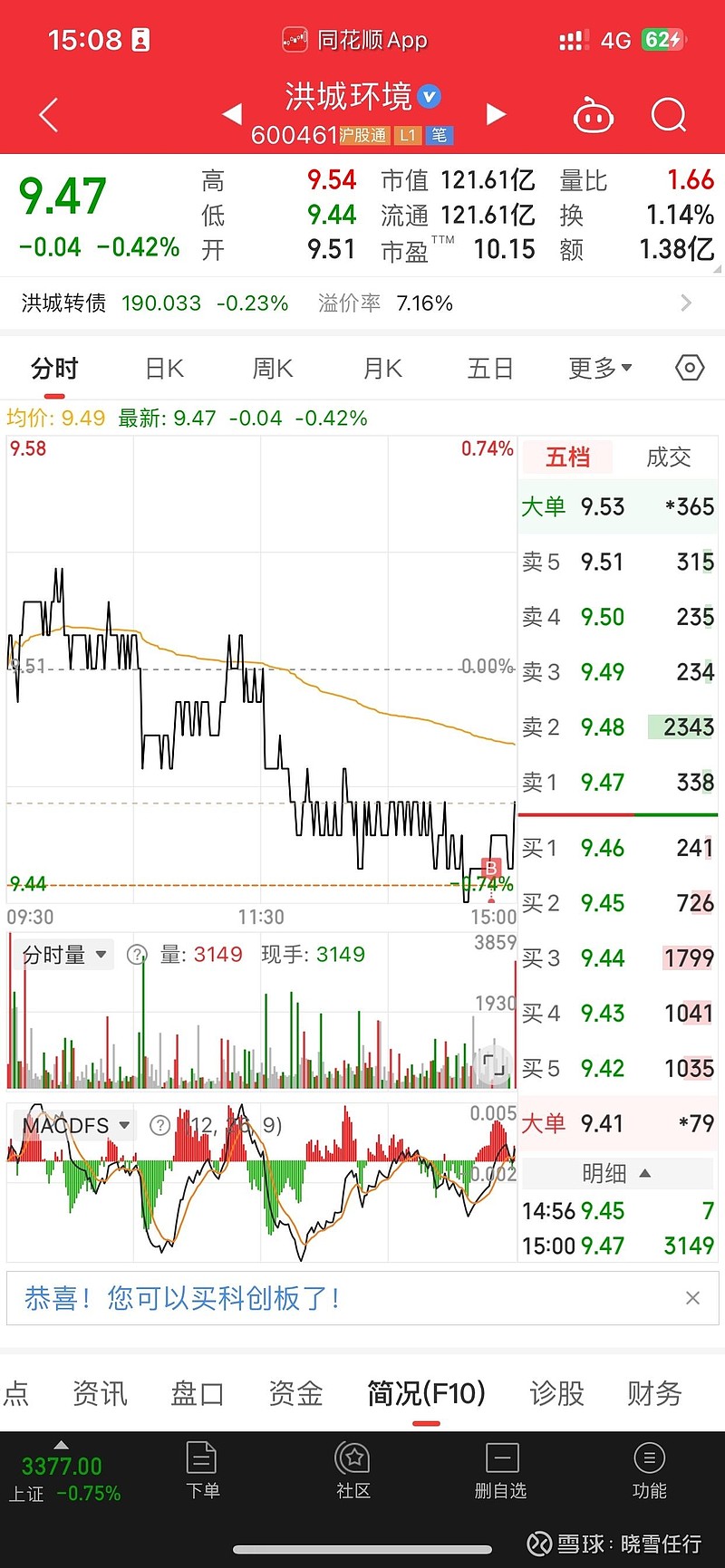Image resolution: width=725 pixels, height=1568 pixels.
Task: Switch to the 资金 tab
Action: pos(295,1393)
